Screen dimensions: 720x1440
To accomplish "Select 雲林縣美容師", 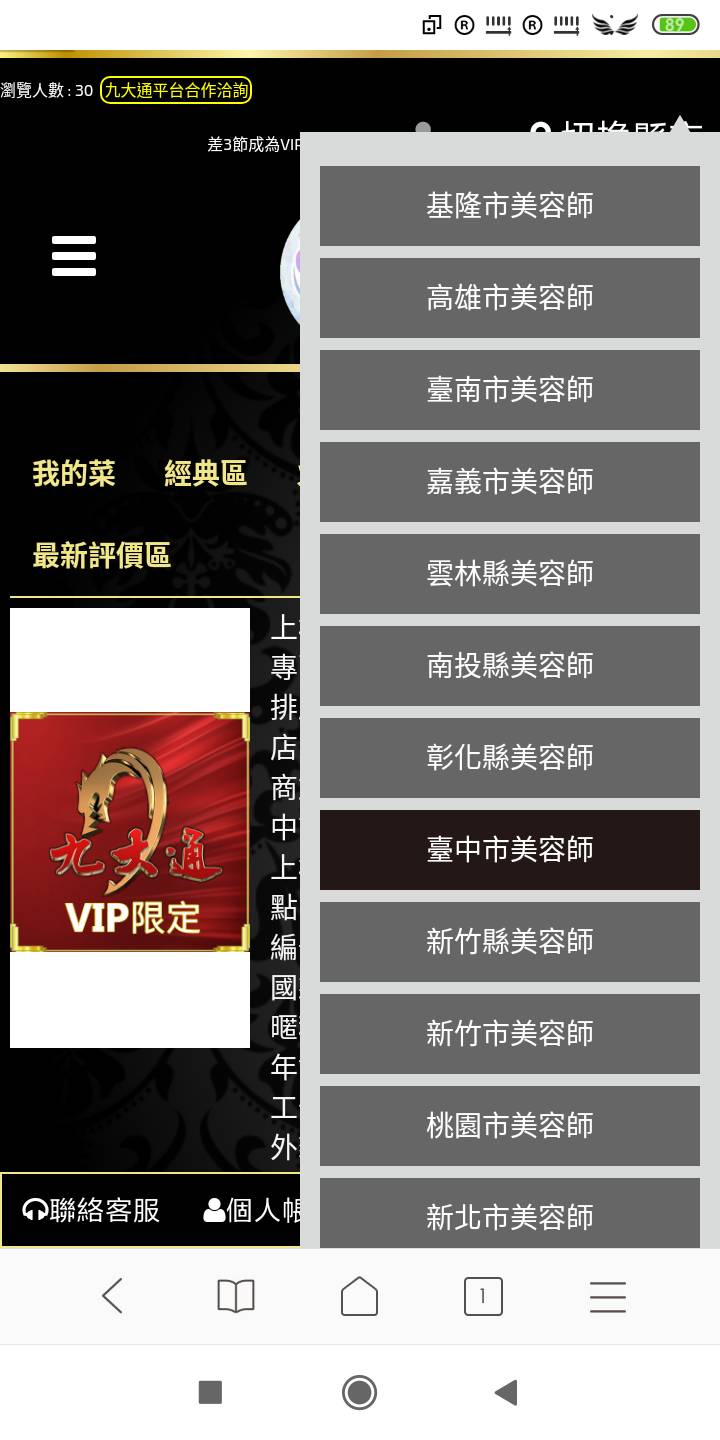I will click(x=509, y=574).
